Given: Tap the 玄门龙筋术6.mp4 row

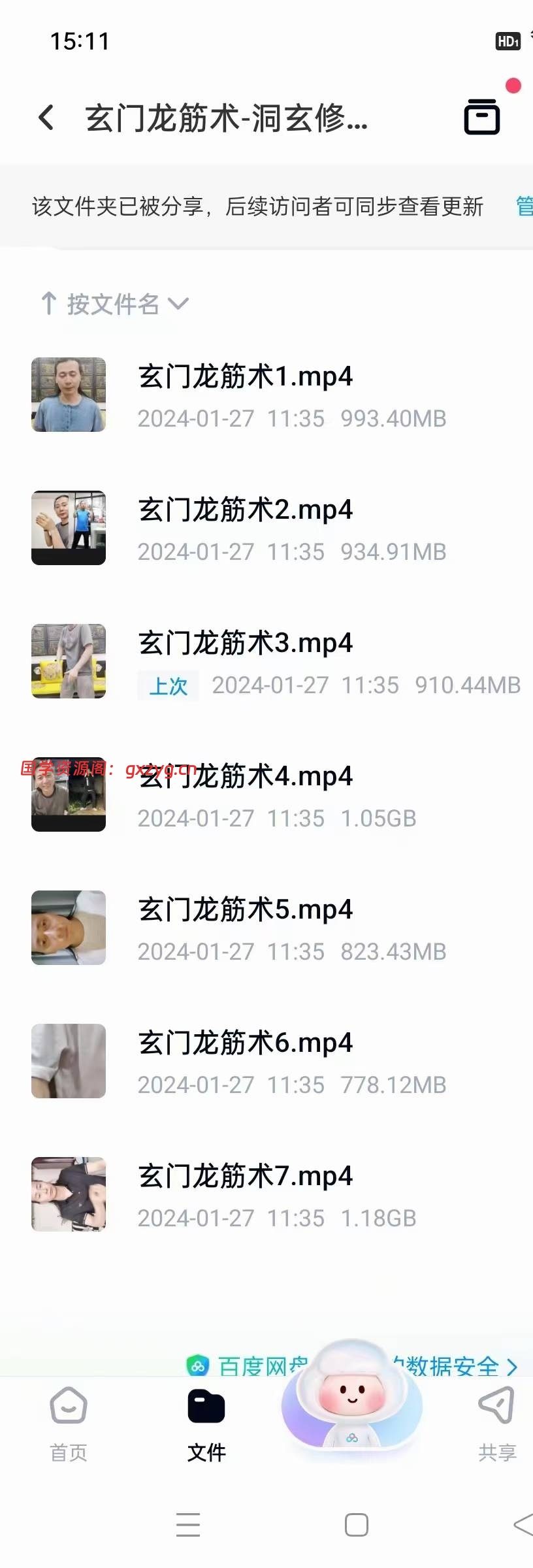Looking at the screenshot, I should 245,1061.
